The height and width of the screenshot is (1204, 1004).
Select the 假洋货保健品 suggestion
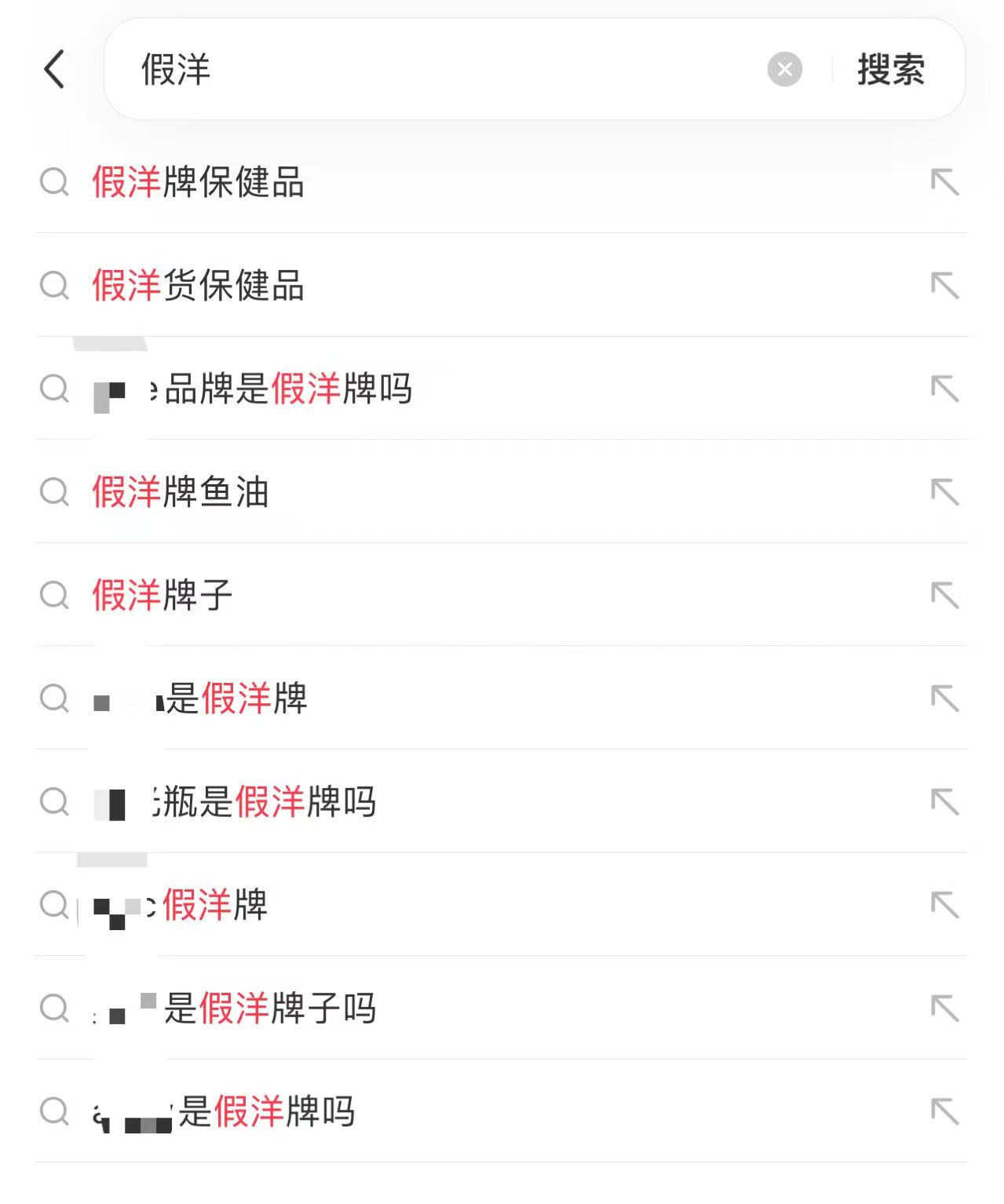click(200, 286)
